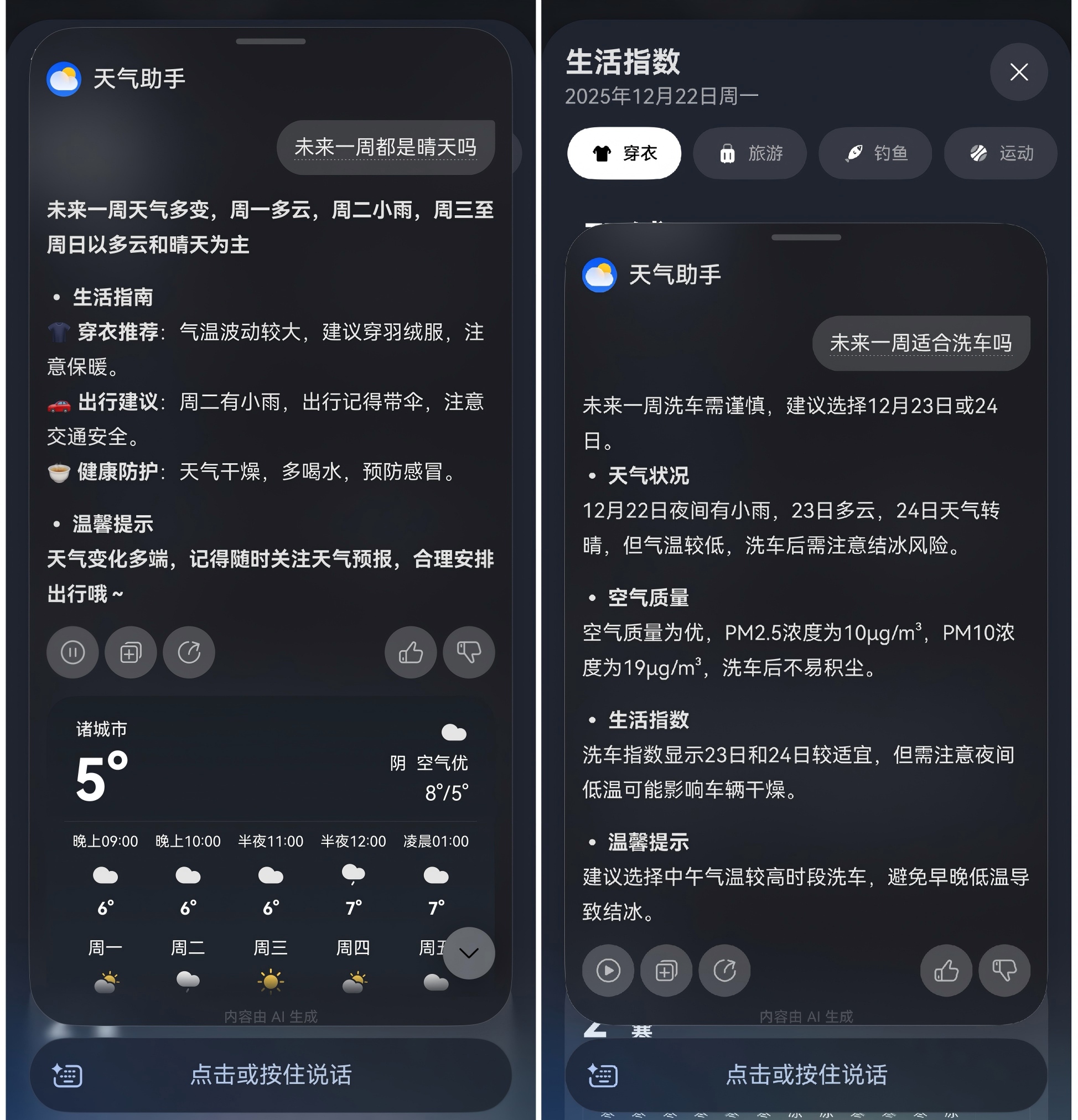Regenerate the car wash recommendation
This screenshot has height=1120, width=1078.
tap(724, 970)
